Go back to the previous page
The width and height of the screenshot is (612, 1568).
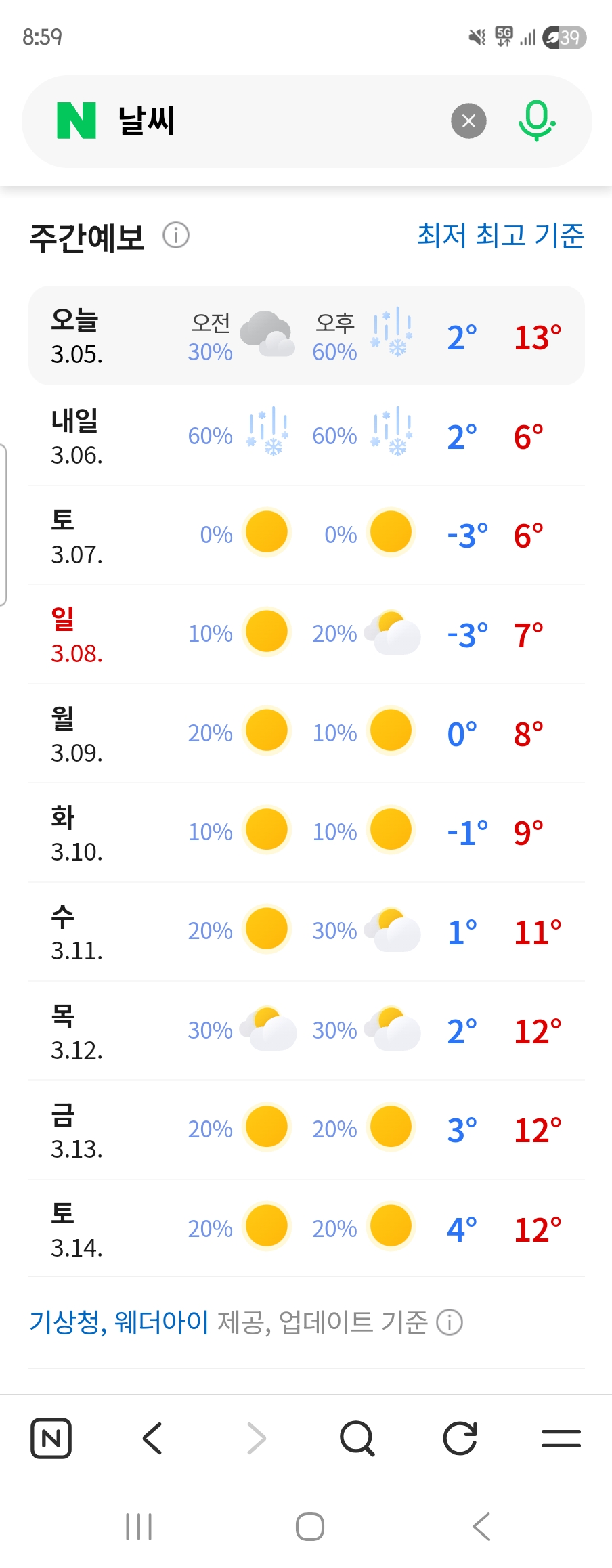(153, 1438)
